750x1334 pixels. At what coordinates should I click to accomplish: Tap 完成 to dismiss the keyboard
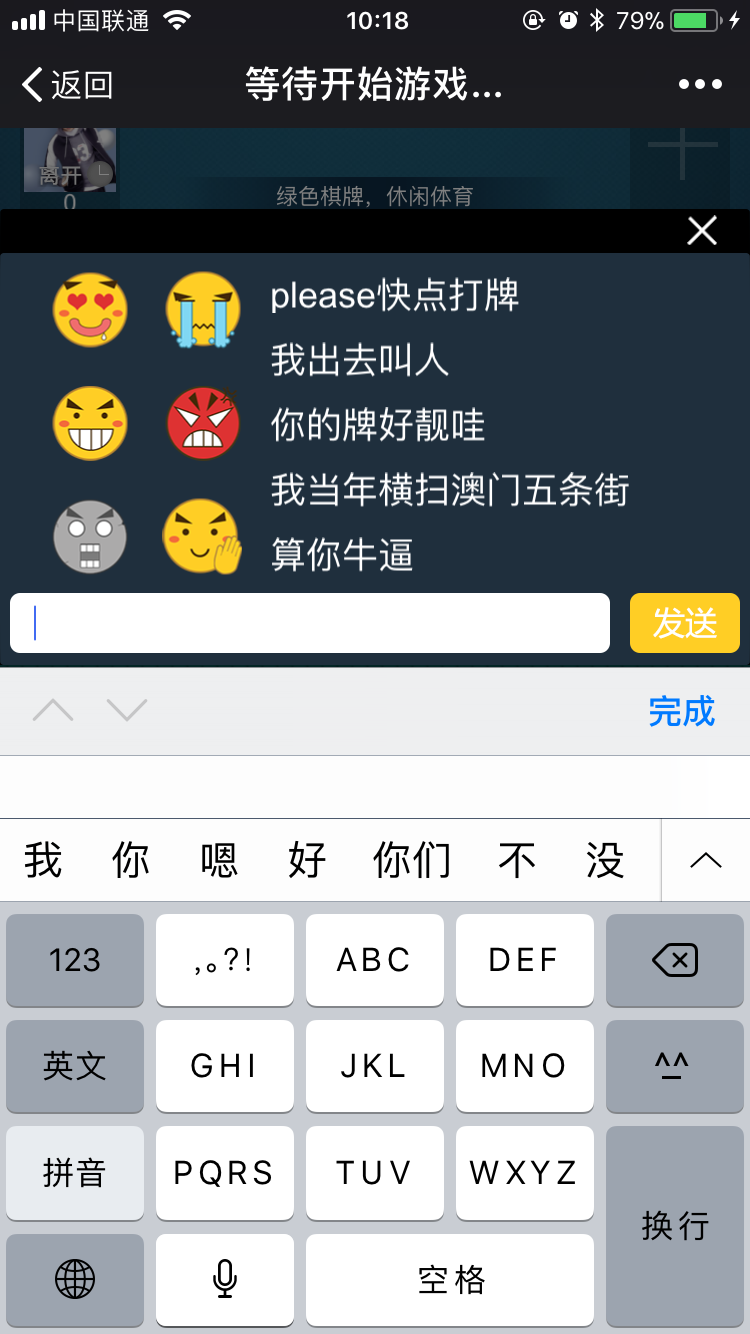(681, 711)
